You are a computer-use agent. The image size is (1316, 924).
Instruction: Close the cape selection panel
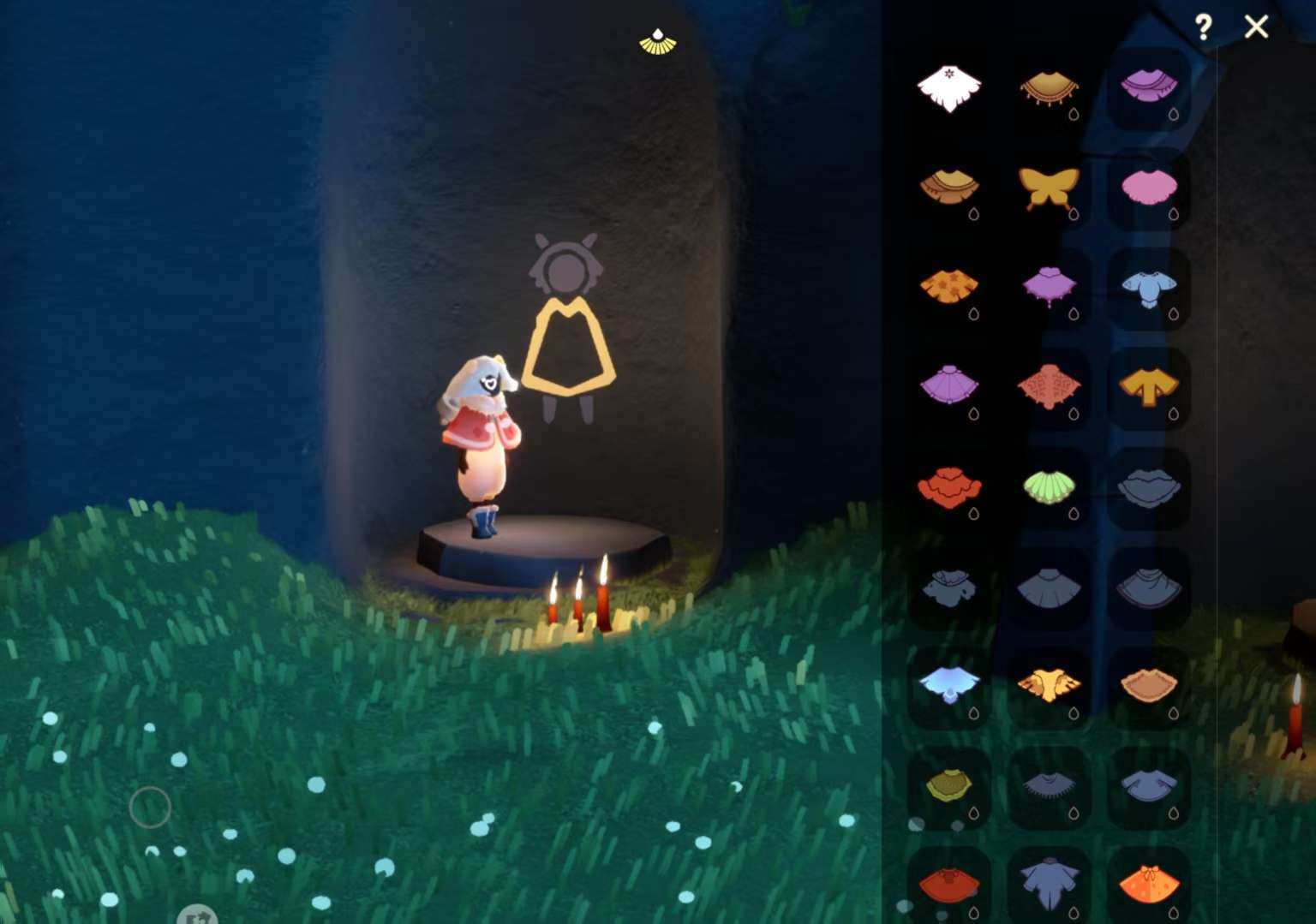click(x=1256, y=27)
